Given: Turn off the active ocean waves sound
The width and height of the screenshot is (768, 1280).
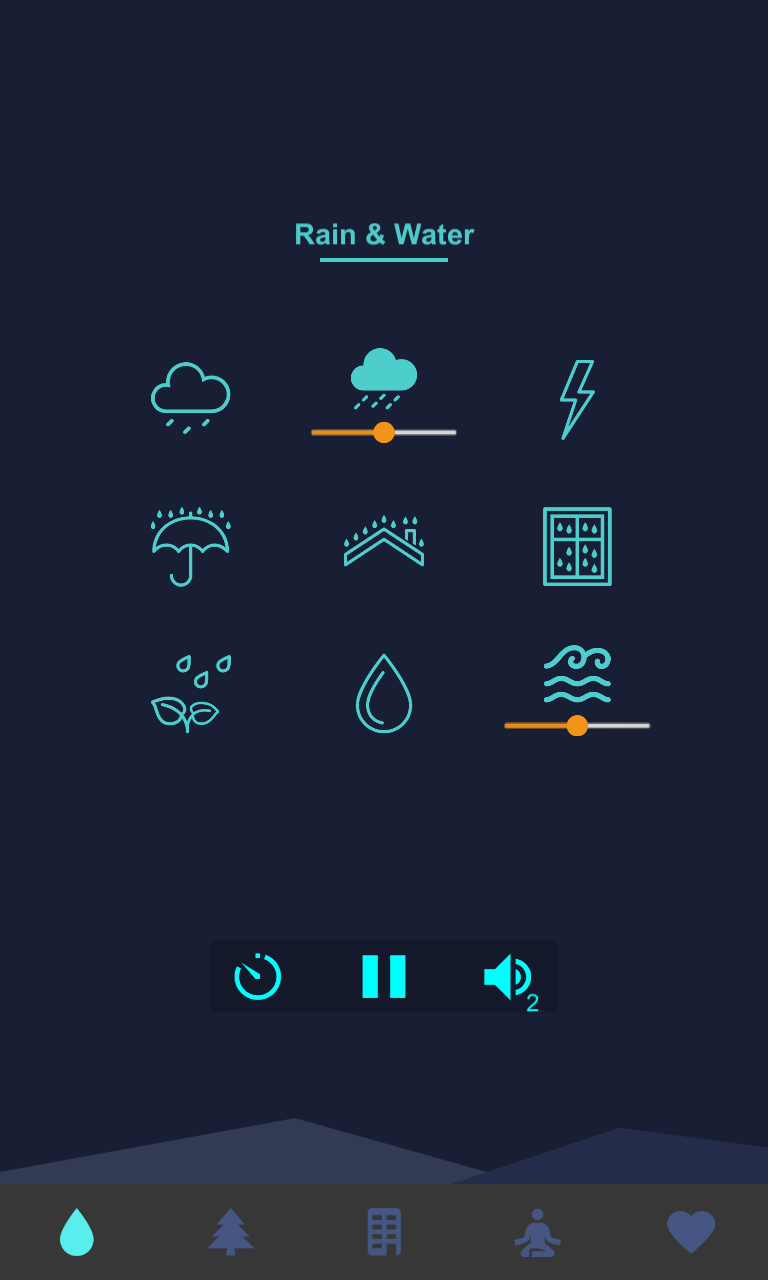Looking at the screenshot, I should (577, 674).
